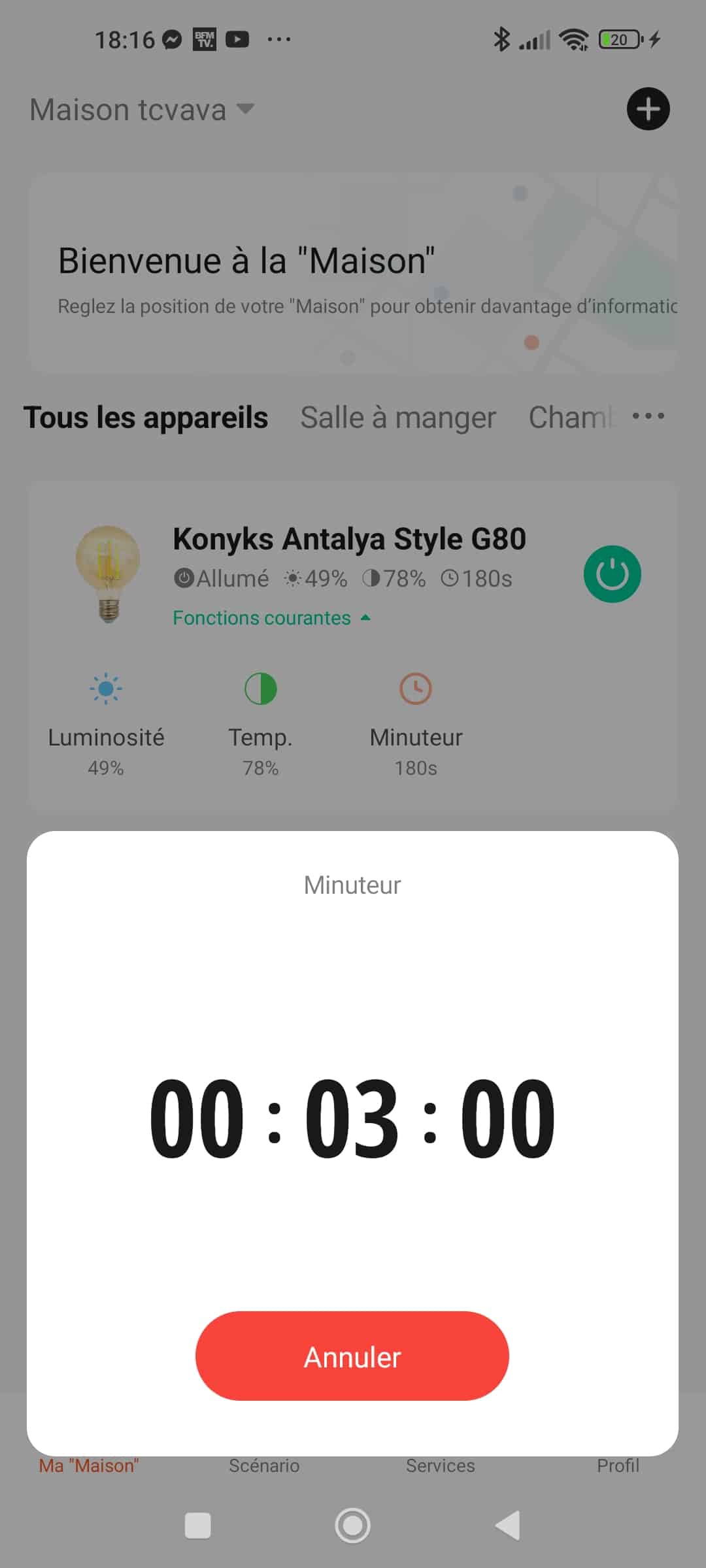The image size is (706, 1568).
Task: Turn off the Konyks Antalya bulb
Action: [612, 574]
